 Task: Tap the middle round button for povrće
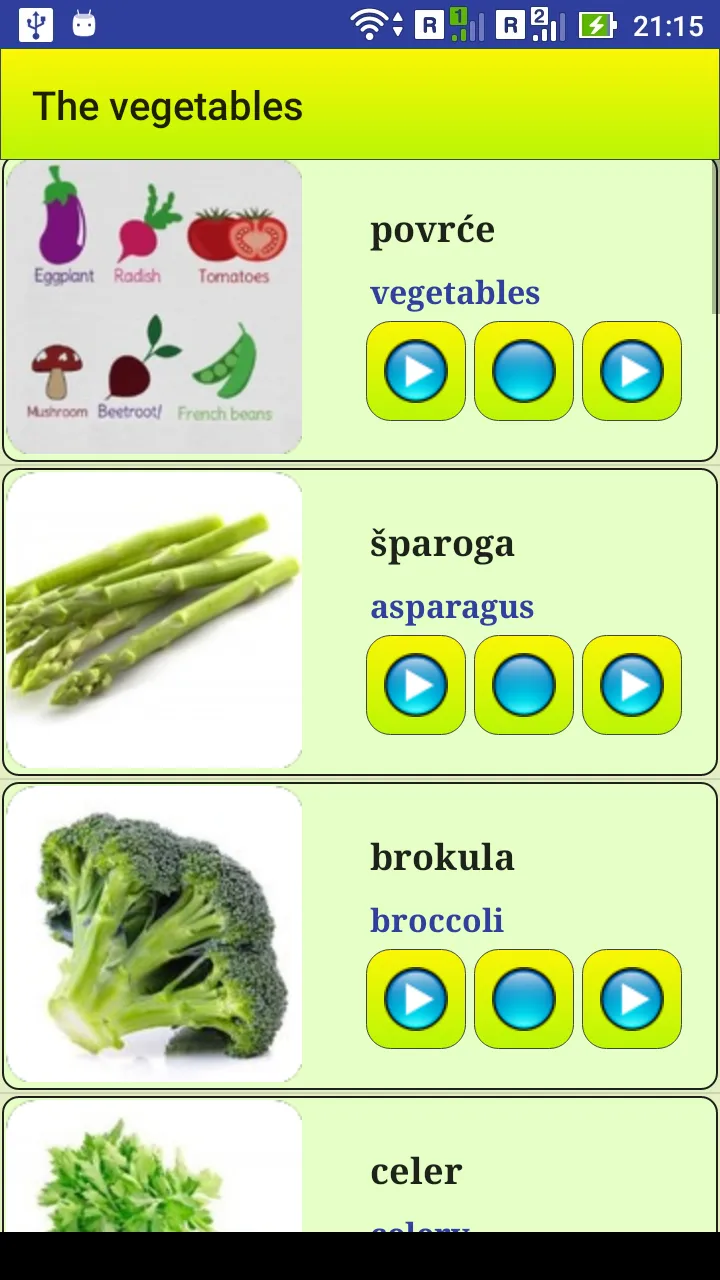tap(524, 371)
